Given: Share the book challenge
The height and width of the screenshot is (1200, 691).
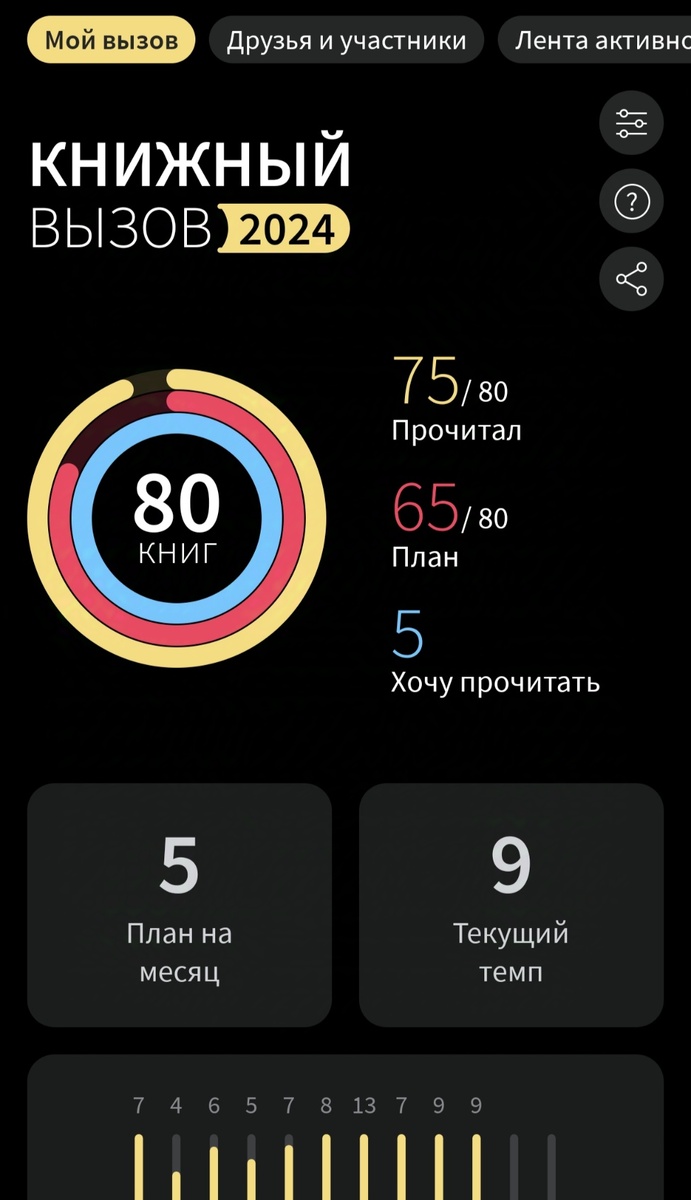Looking at the screenshot, I should pos(631,279).
